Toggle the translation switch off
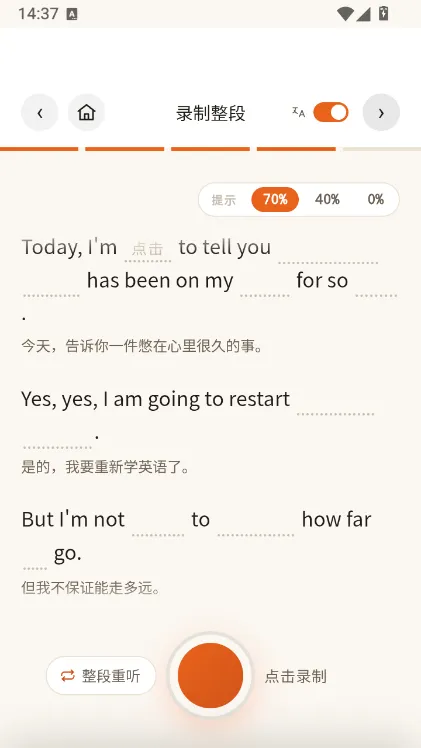 pos(330,113)
